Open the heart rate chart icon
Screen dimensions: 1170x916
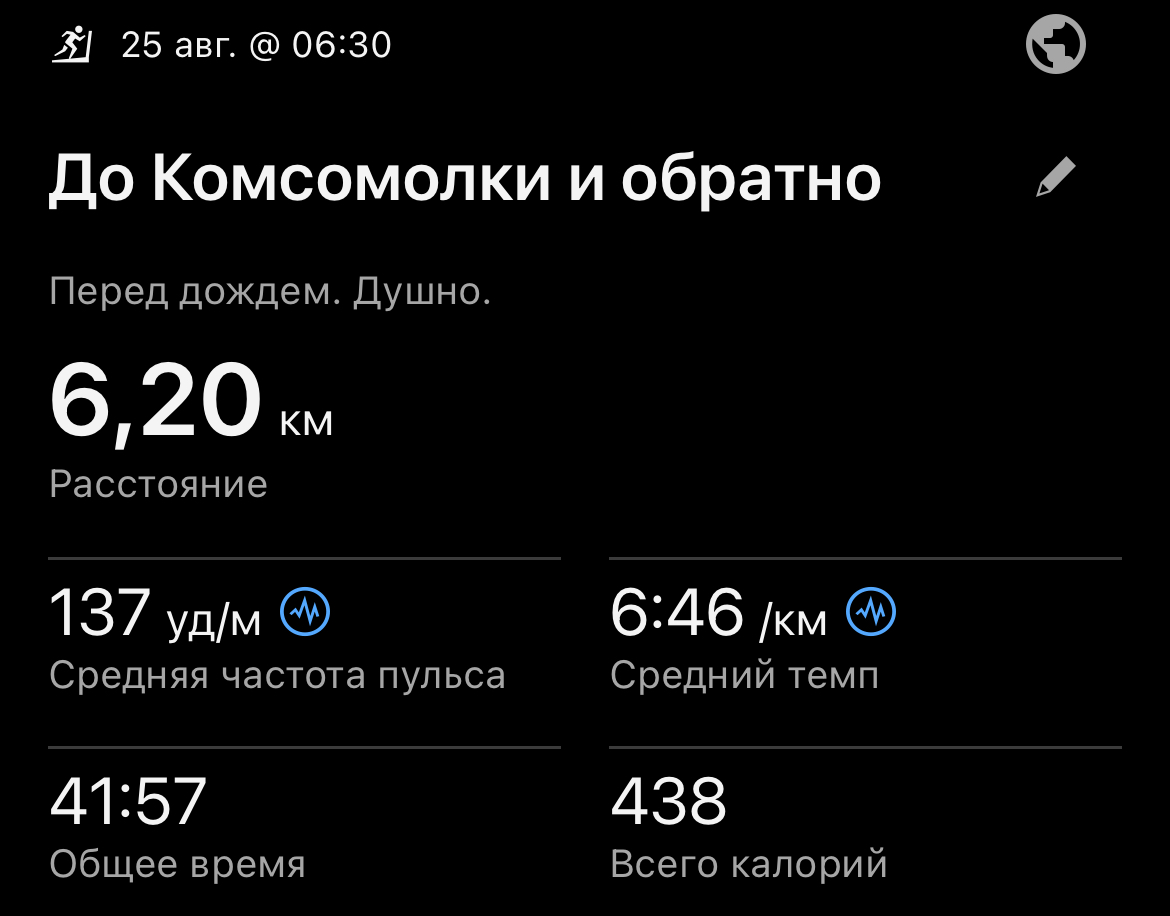[305, 612]
